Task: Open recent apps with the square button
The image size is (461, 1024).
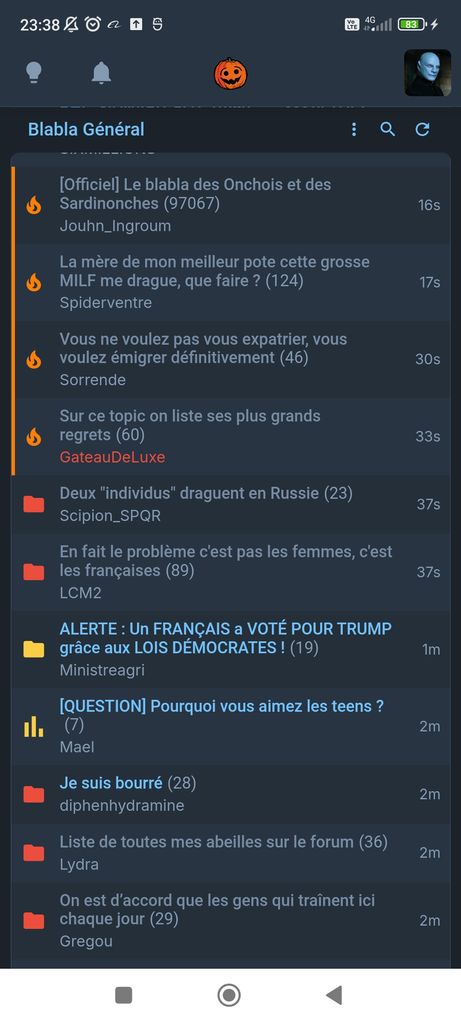Action: [123, 995]
